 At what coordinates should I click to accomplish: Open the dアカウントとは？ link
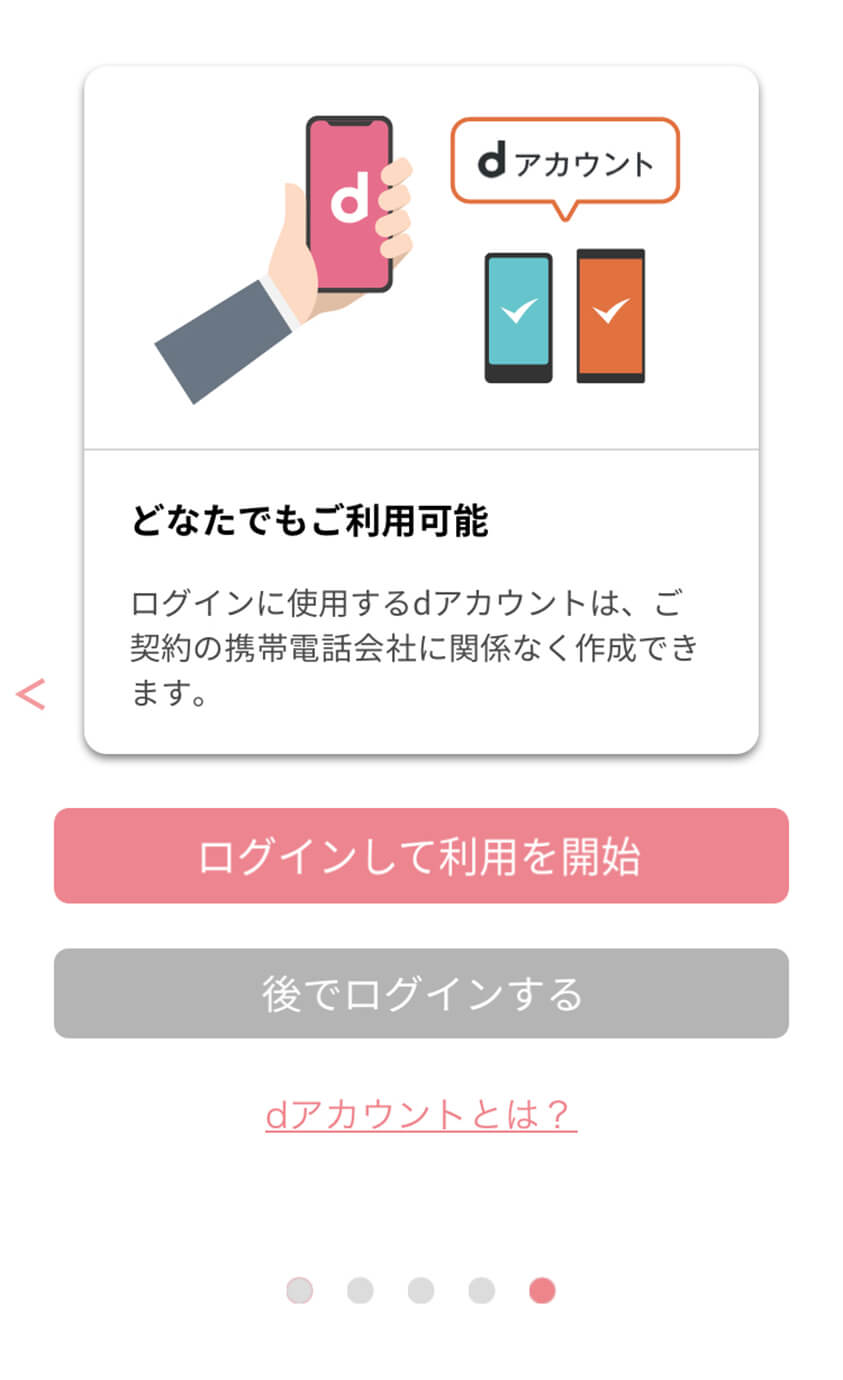pyautogui.click(x=421, y=1114)
